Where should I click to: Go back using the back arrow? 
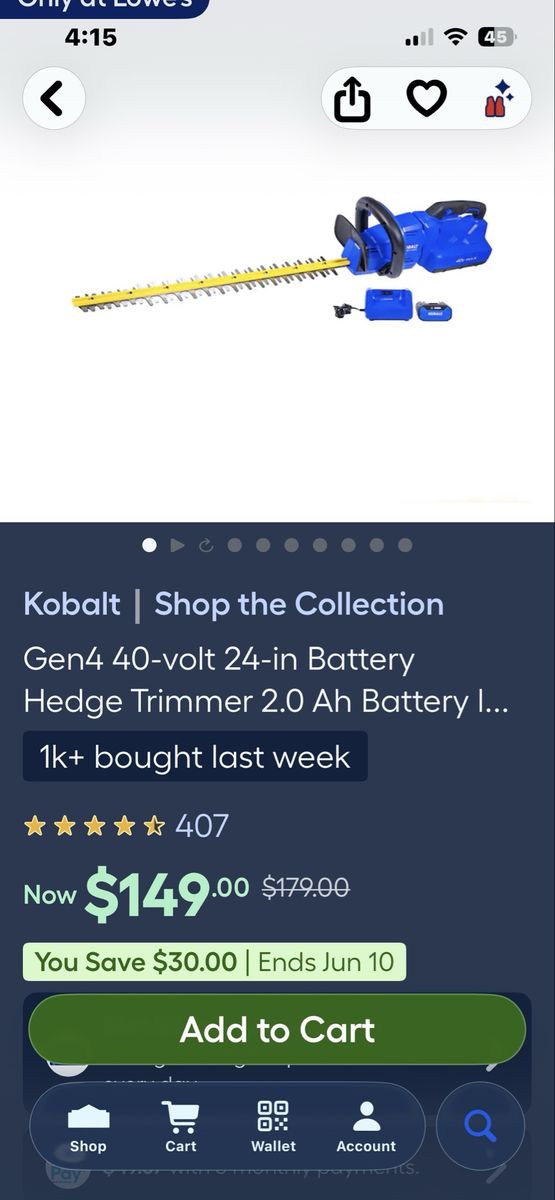point(53,98)
